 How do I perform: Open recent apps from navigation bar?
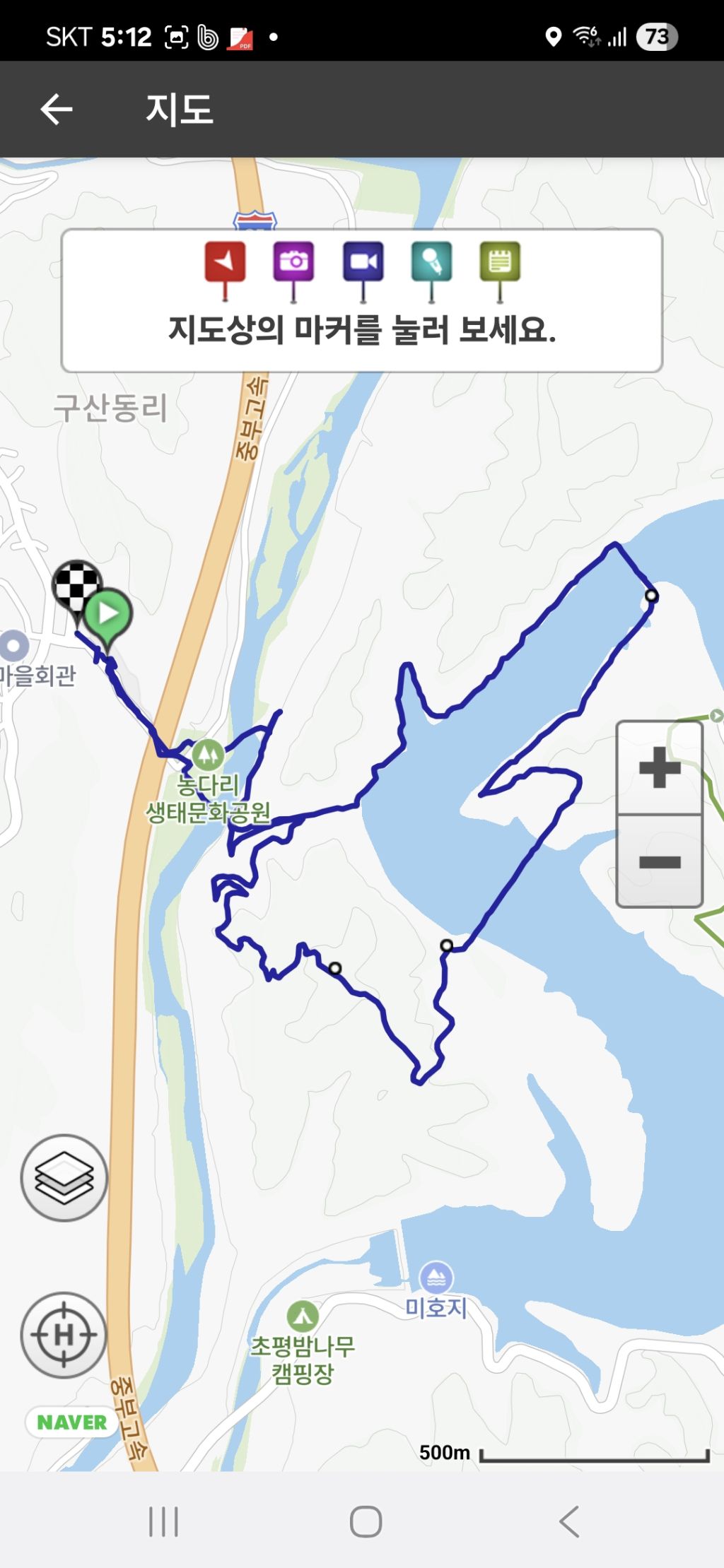[163, 1521]
